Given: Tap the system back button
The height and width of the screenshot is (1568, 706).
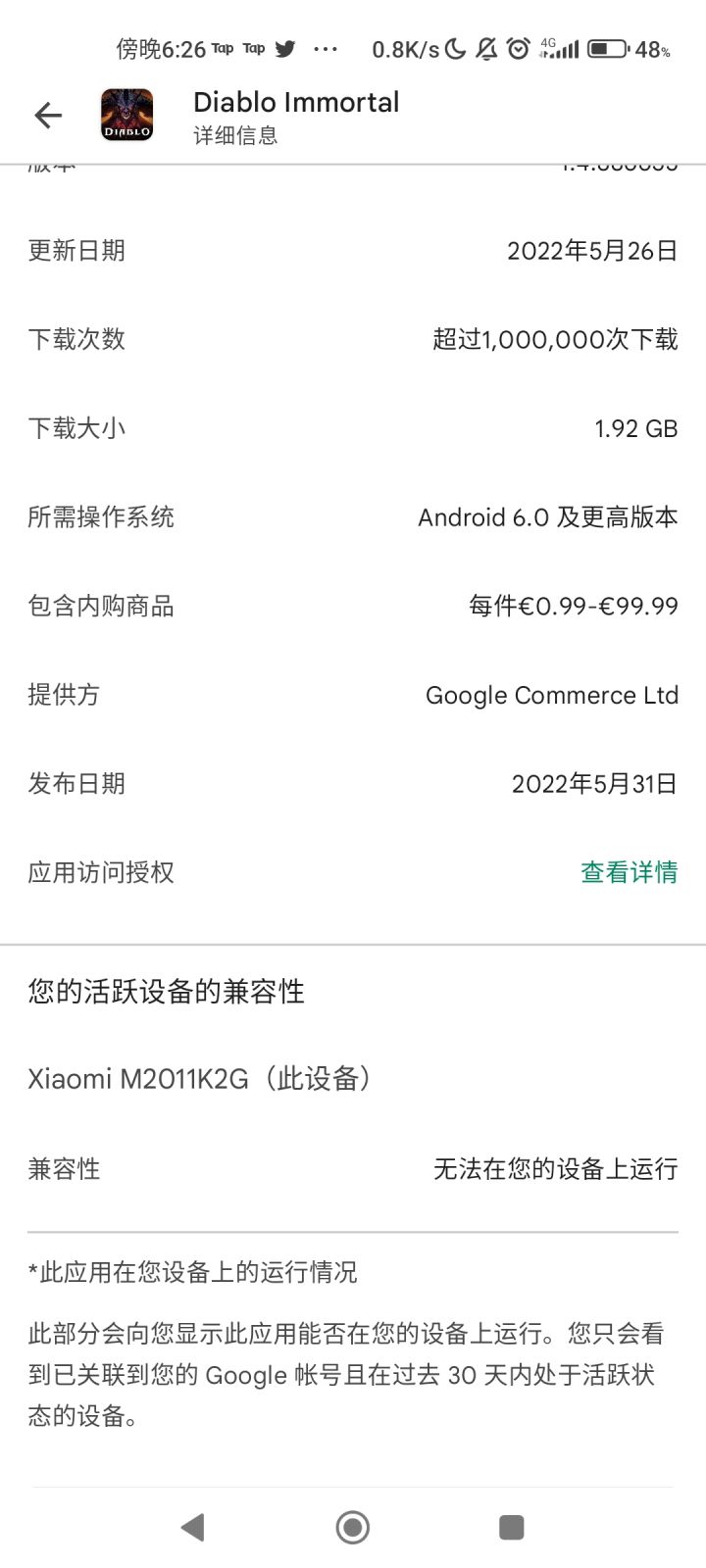Looking at the screenshot, I should (x=193, y=1527).
